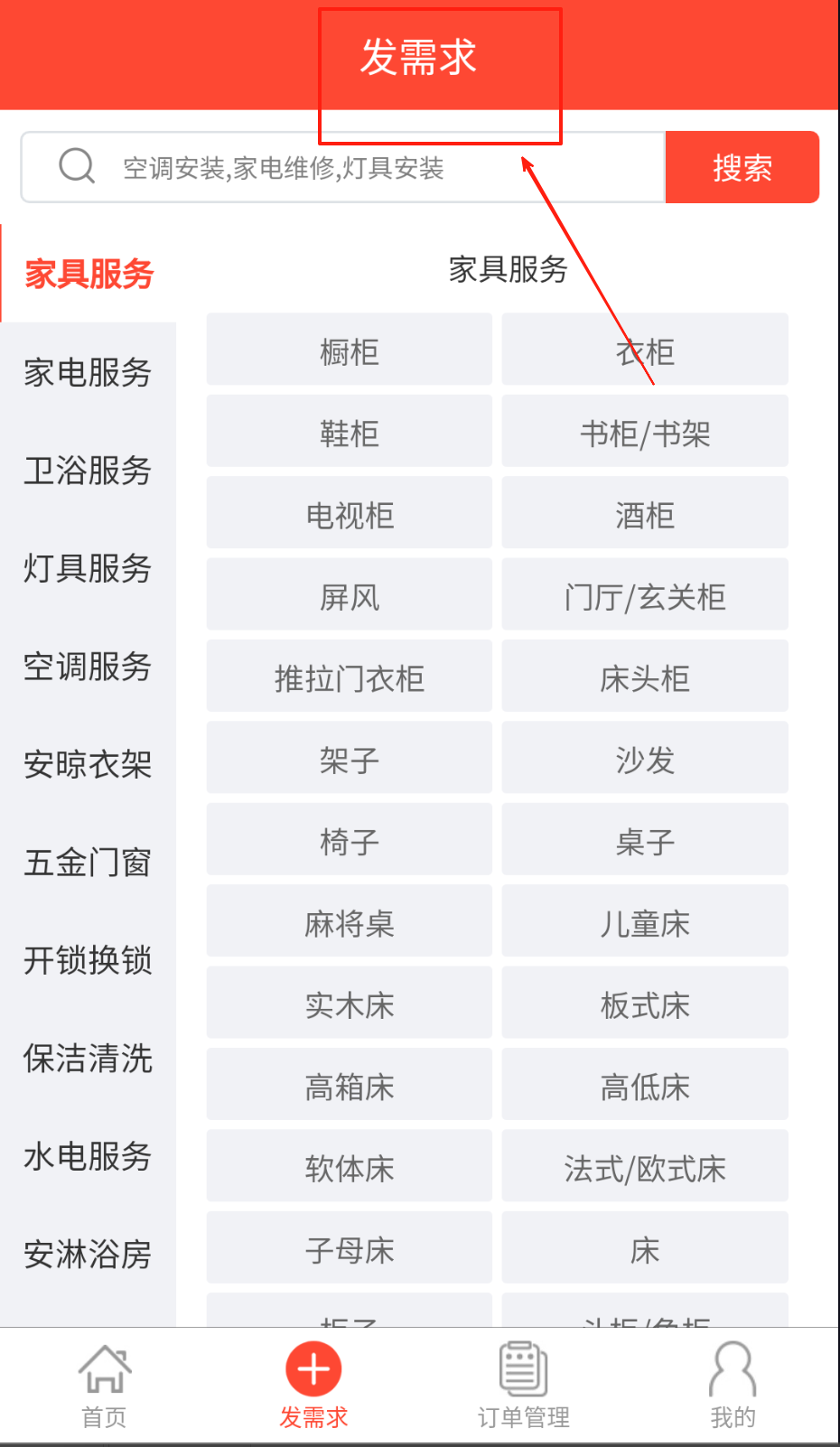Choose 空调服务 in the sidebar
Image resolution: width=840 pixels, height=1447 pixels.
tap(88, 667)
